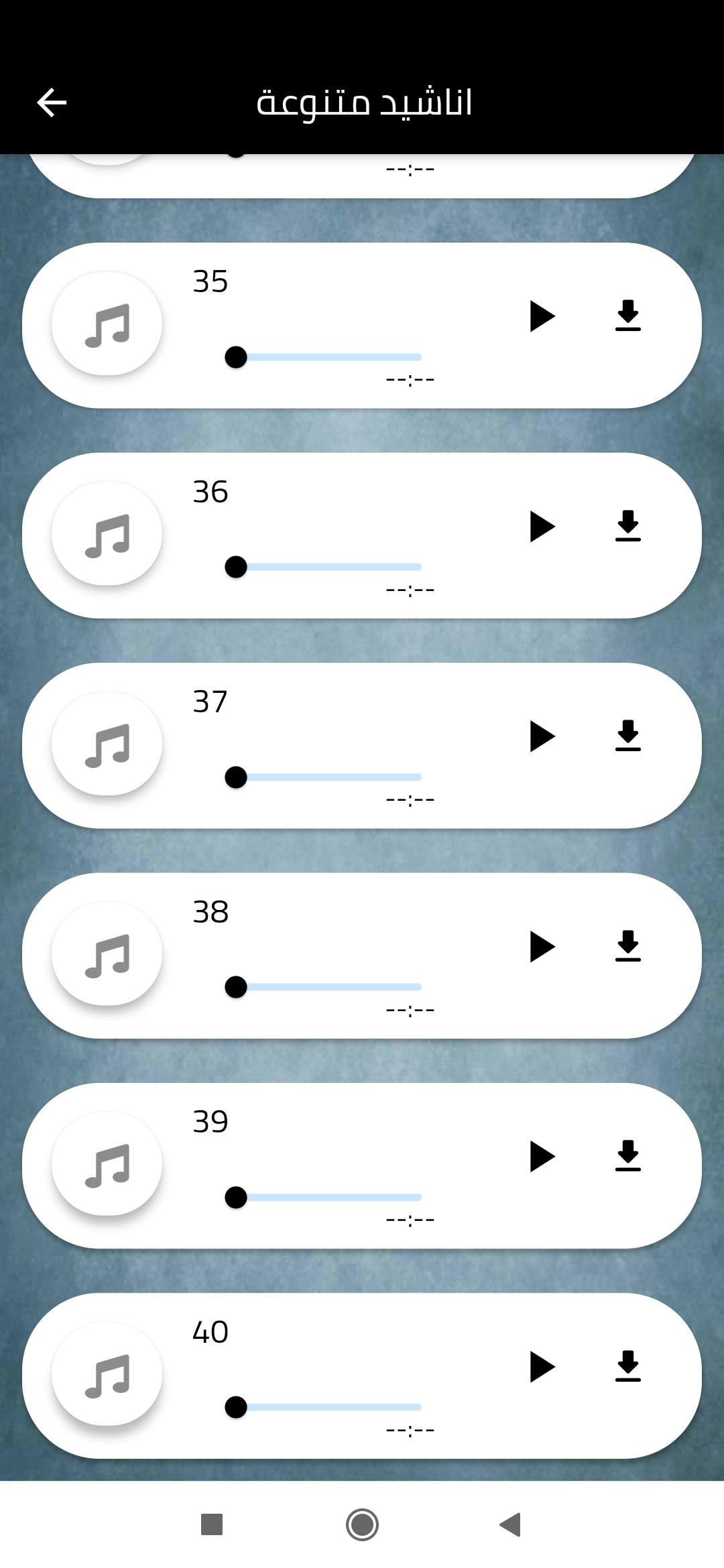Download track 36
This screenshot has width=724, height=1568.
pyautogui.click(x=627, y=526)
